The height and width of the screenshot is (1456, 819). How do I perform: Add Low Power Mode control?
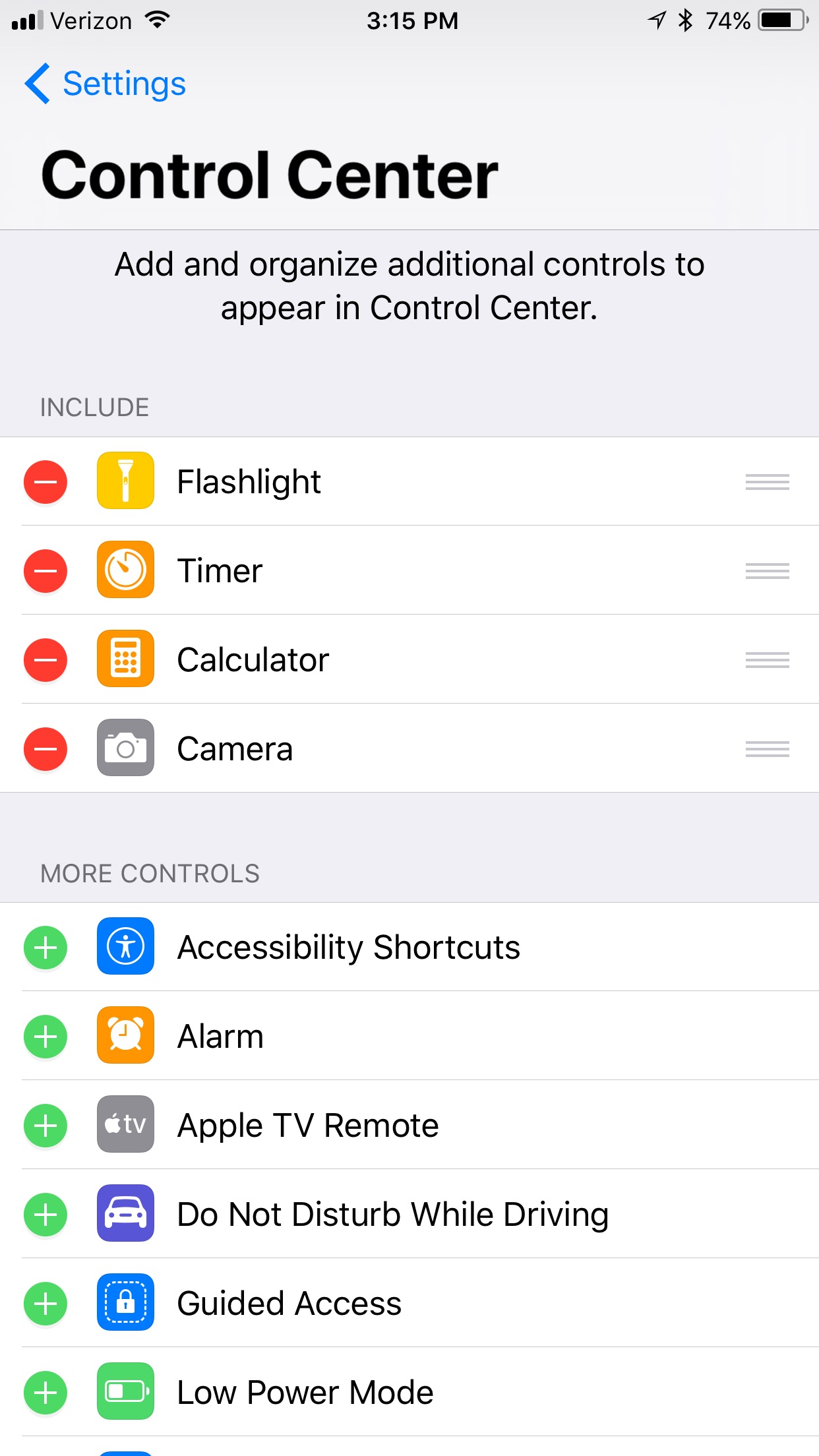coord(45,1393)
